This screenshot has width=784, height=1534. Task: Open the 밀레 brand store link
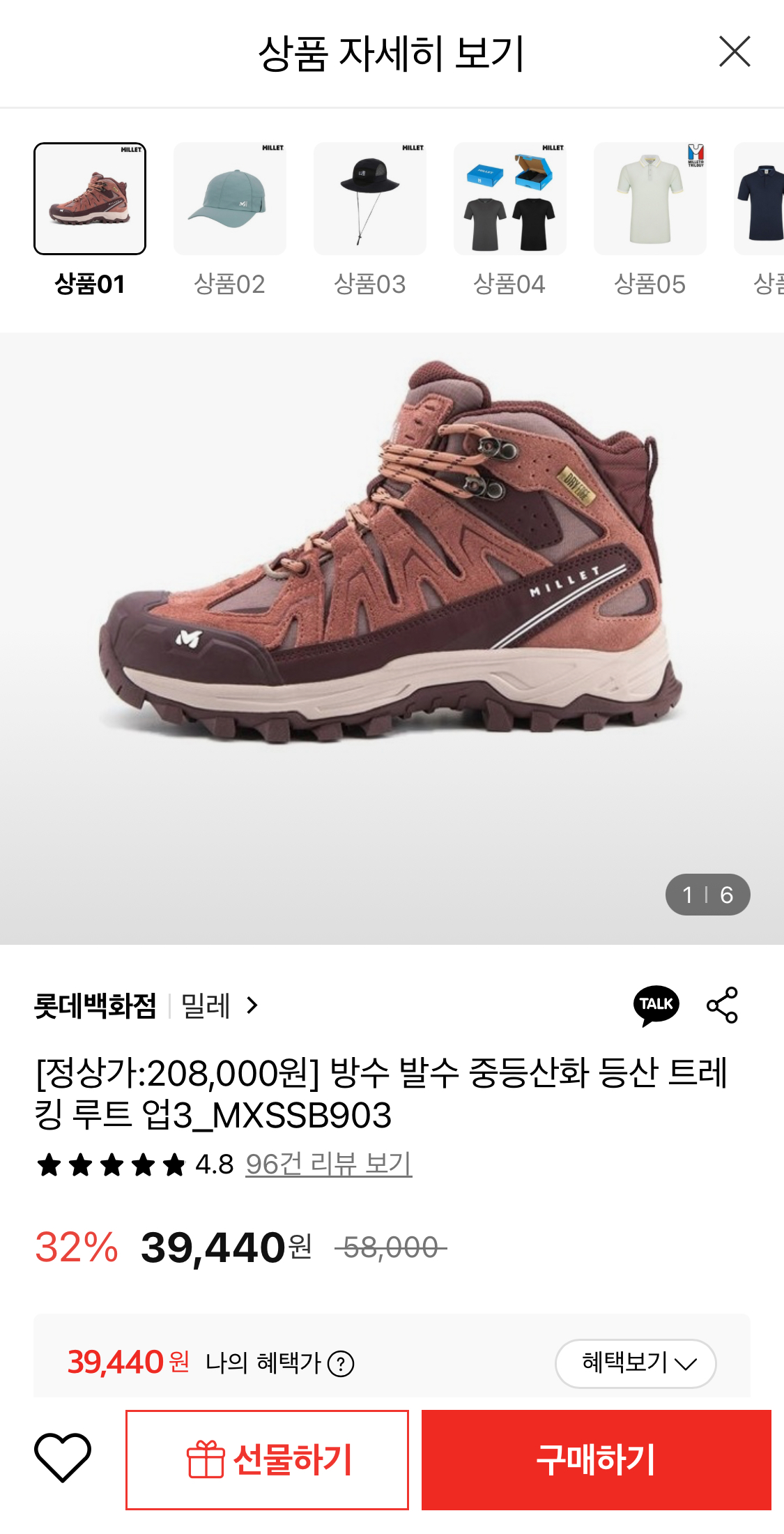[220, 1005]
